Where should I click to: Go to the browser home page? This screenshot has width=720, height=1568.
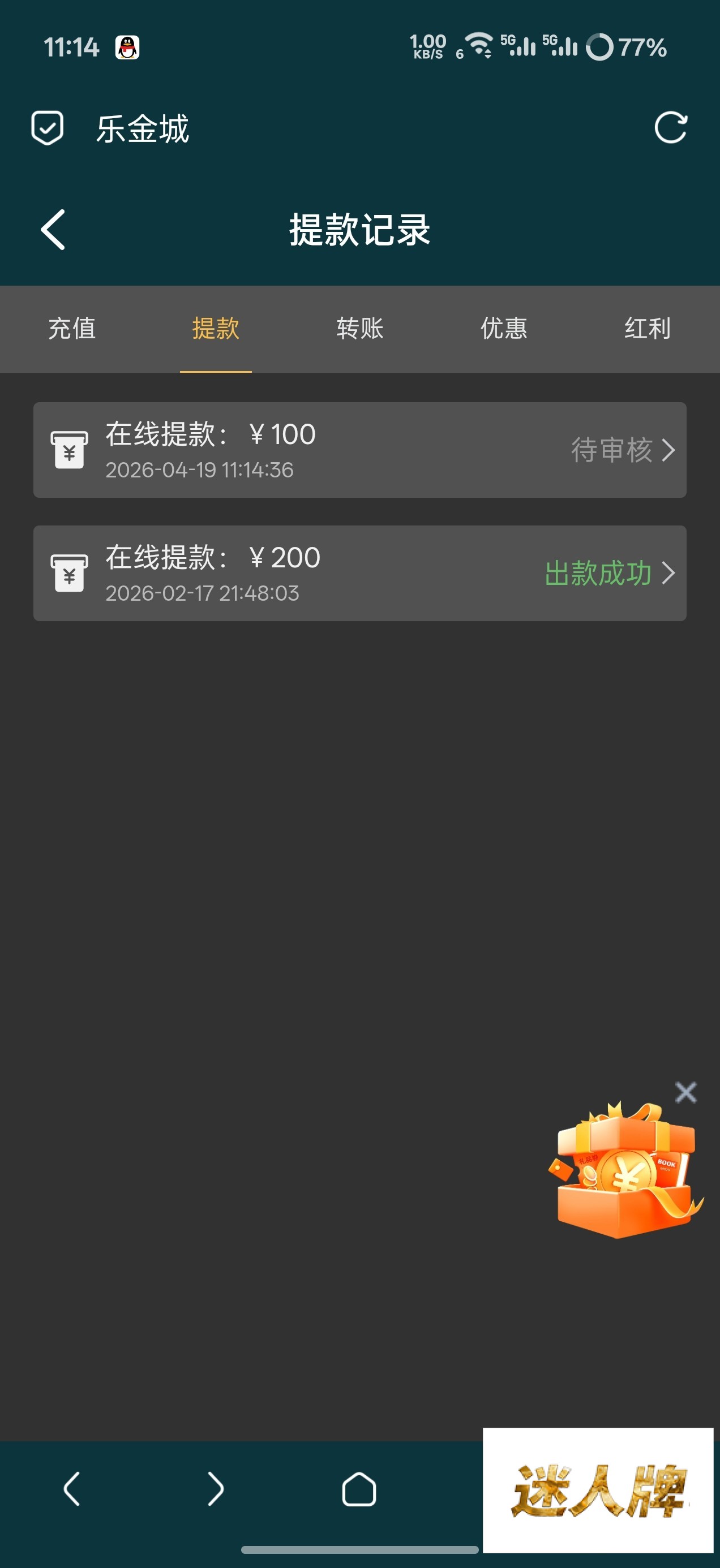click(359, 1489)
